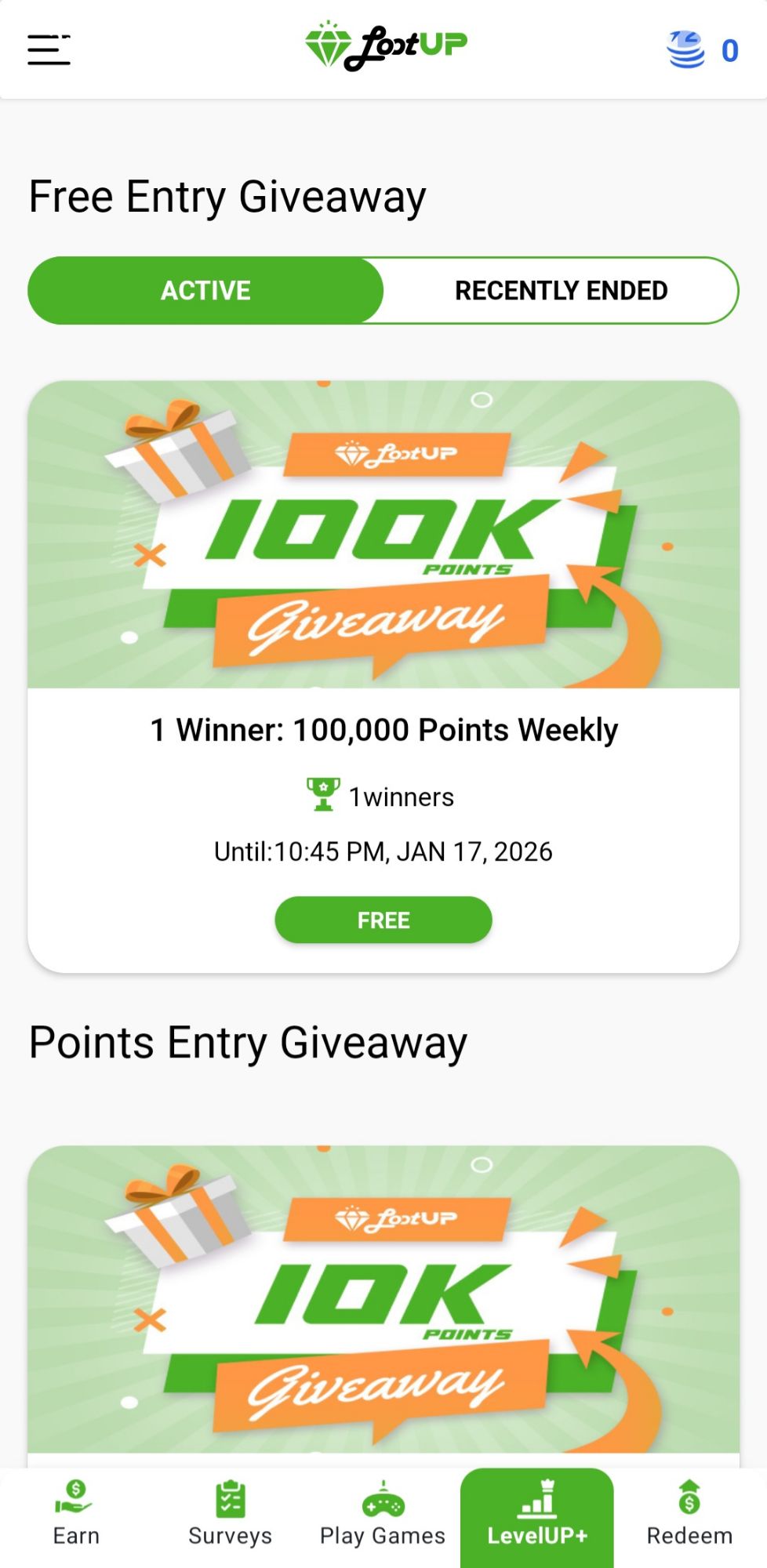
Task: Enable the ACTIVE filter in the segmented control
Action: click(x=205, y=289)
